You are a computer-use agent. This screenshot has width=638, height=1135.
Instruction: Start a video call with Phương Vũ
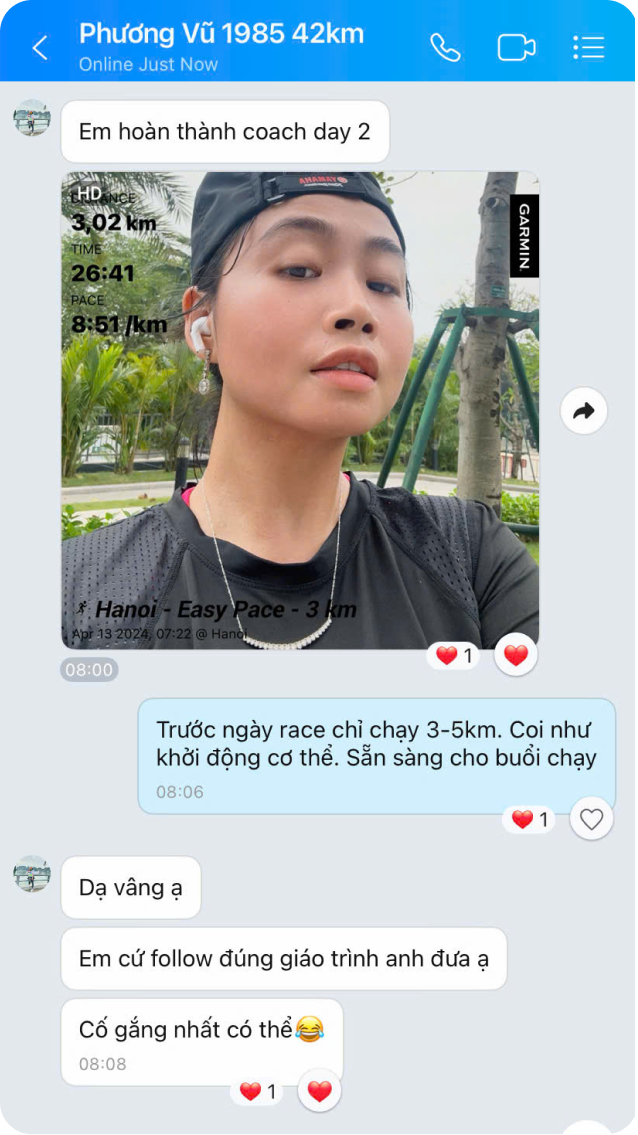(x=516, y=47)
